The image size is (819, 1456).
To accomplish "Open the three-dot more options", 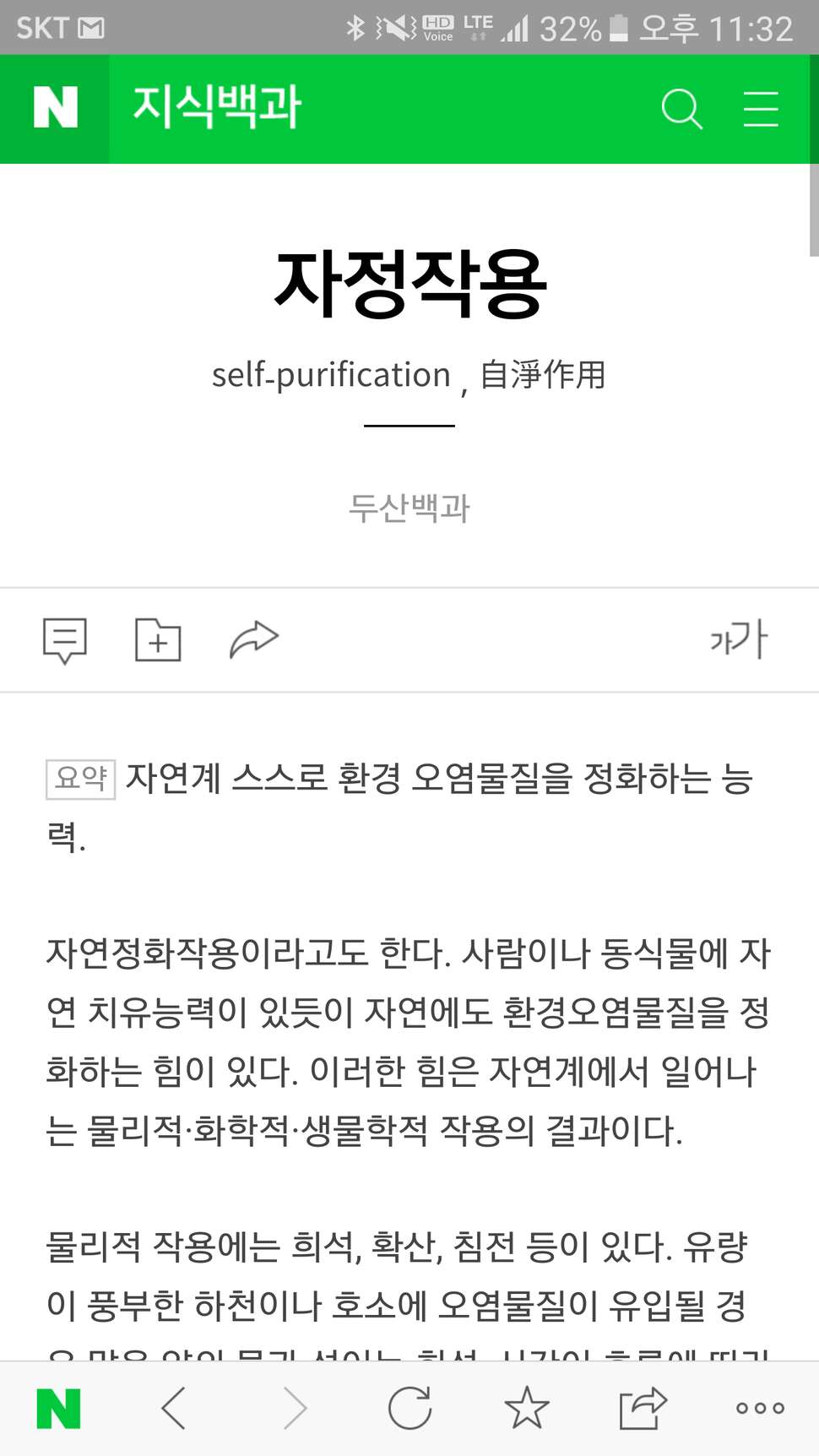I will 760,1408.
